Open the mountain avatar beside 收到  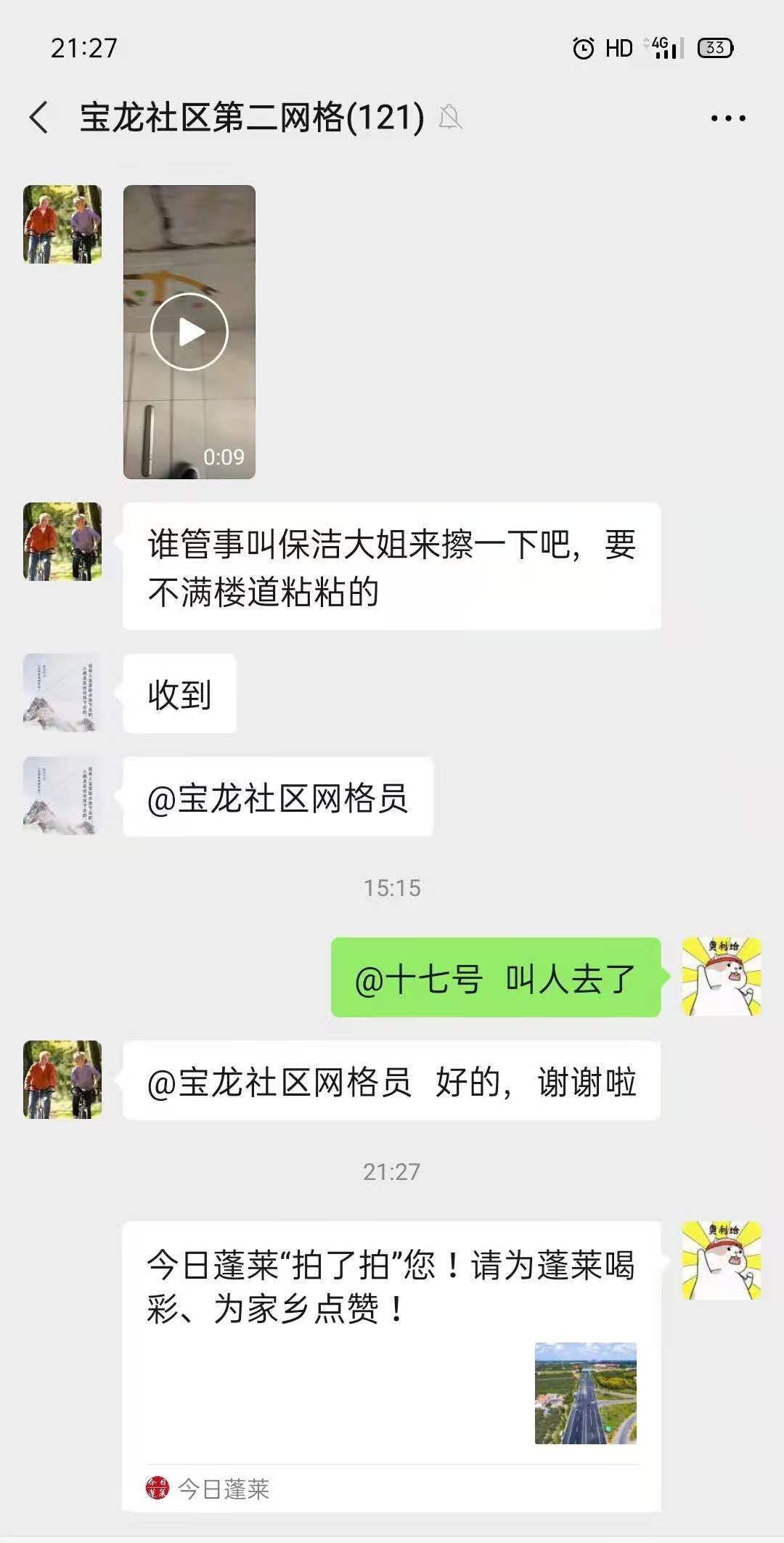pyautogui.click(x=62, y=693)
